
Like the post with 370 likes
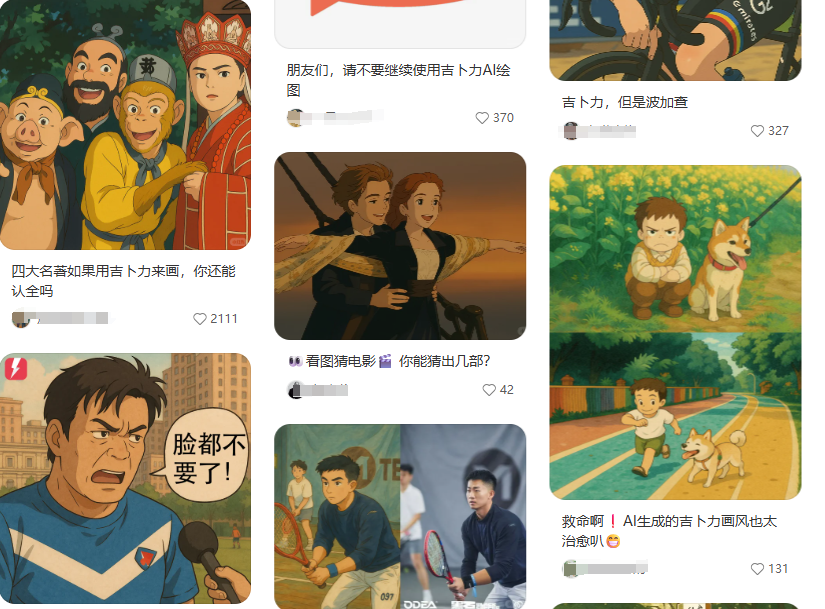pyautogui.click(x=483, y=118)
